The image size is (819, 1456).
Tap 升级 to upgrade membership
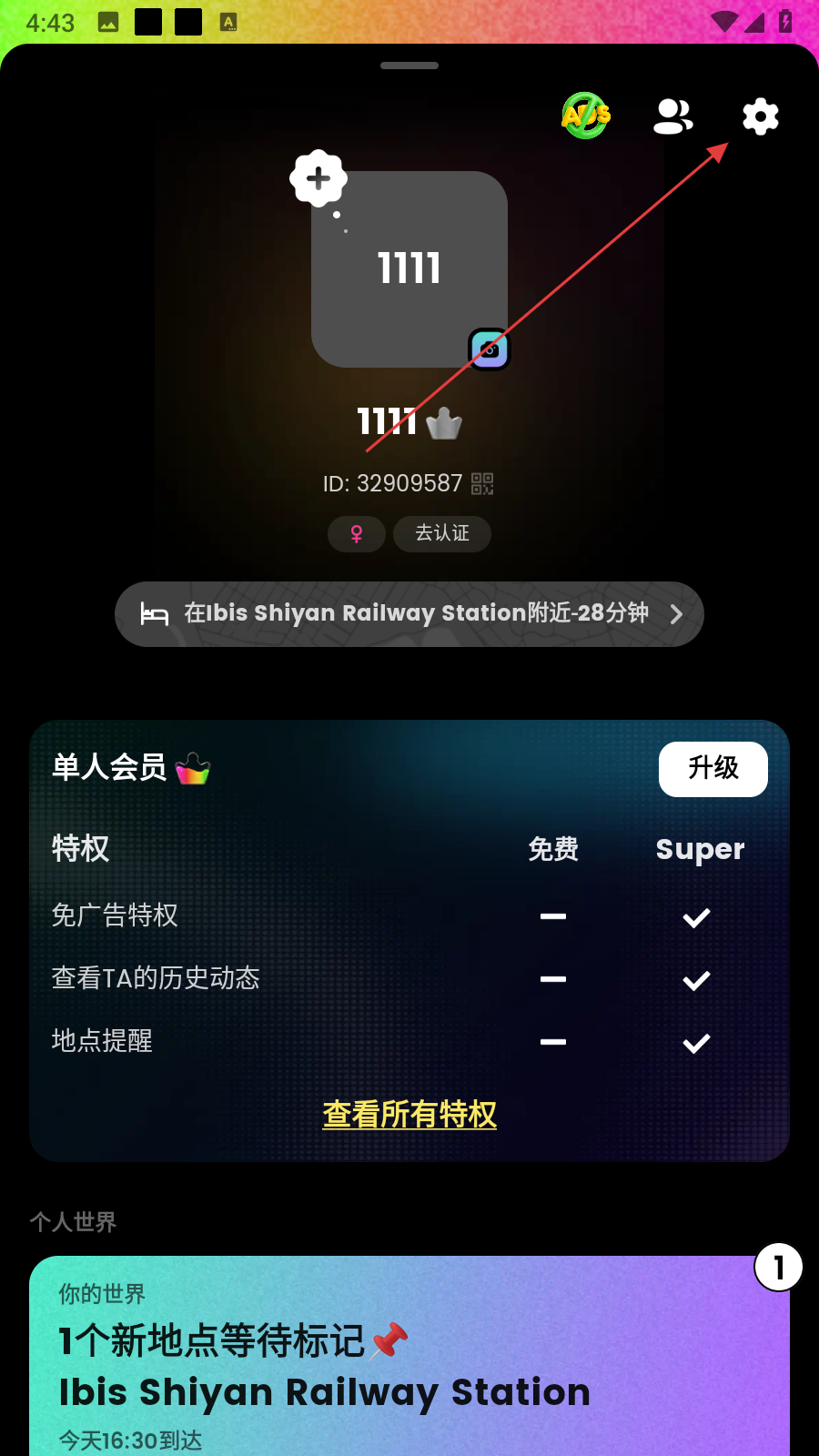click(x=713, y=769)
